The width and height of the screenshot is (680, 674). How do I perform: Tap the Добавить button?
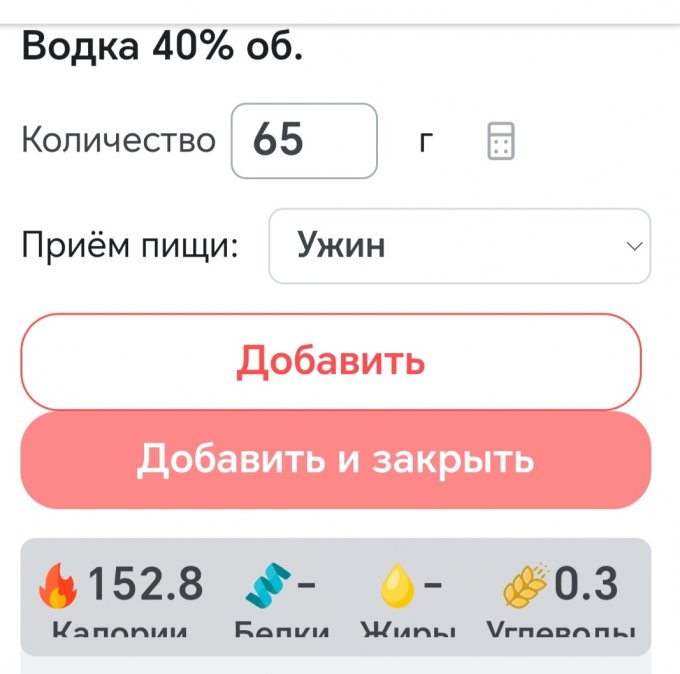[330, 361]
